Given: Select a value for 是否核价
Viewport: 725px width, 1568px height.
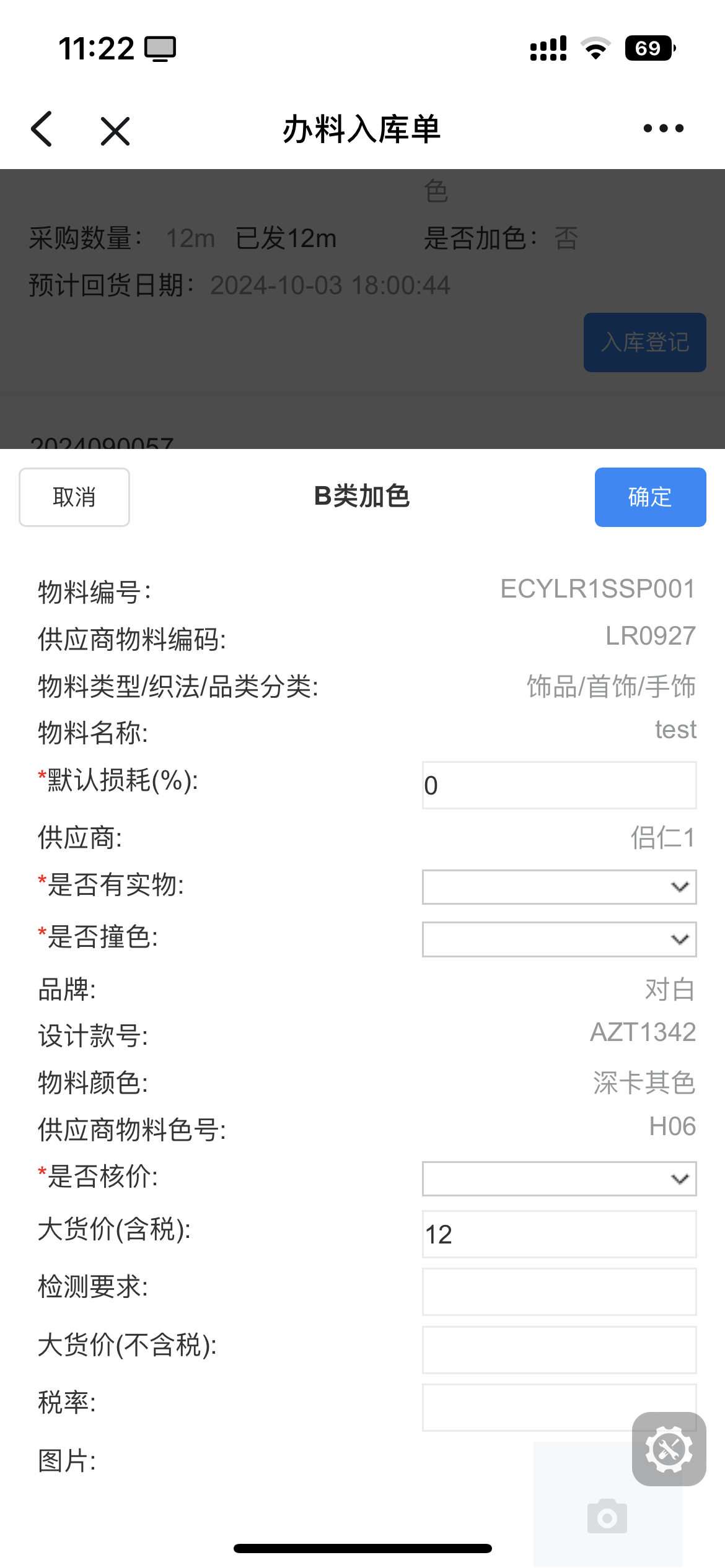Looking at the screenshot, I should (x=559, y=1178).
